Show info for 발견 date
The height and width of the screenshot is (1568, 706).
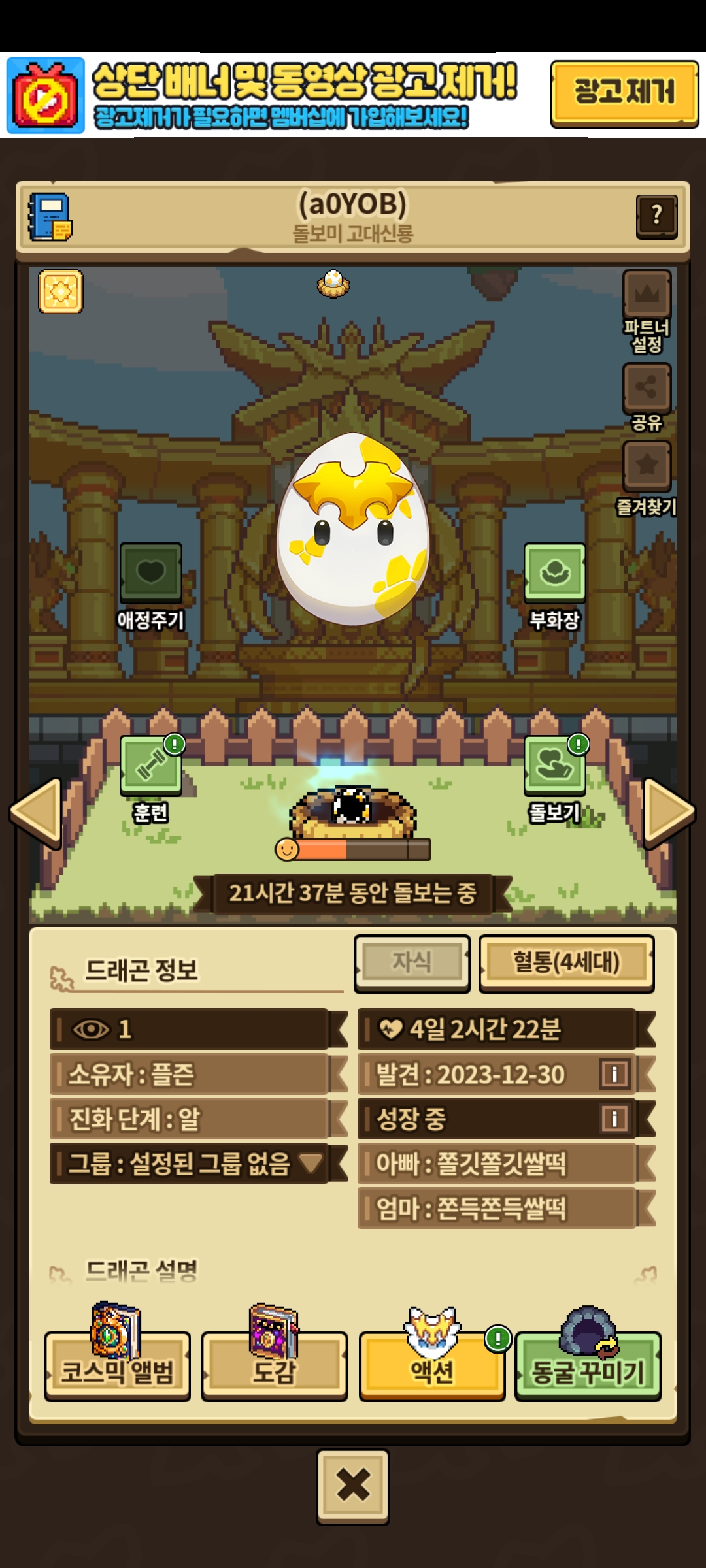(x=614, y=1074)
